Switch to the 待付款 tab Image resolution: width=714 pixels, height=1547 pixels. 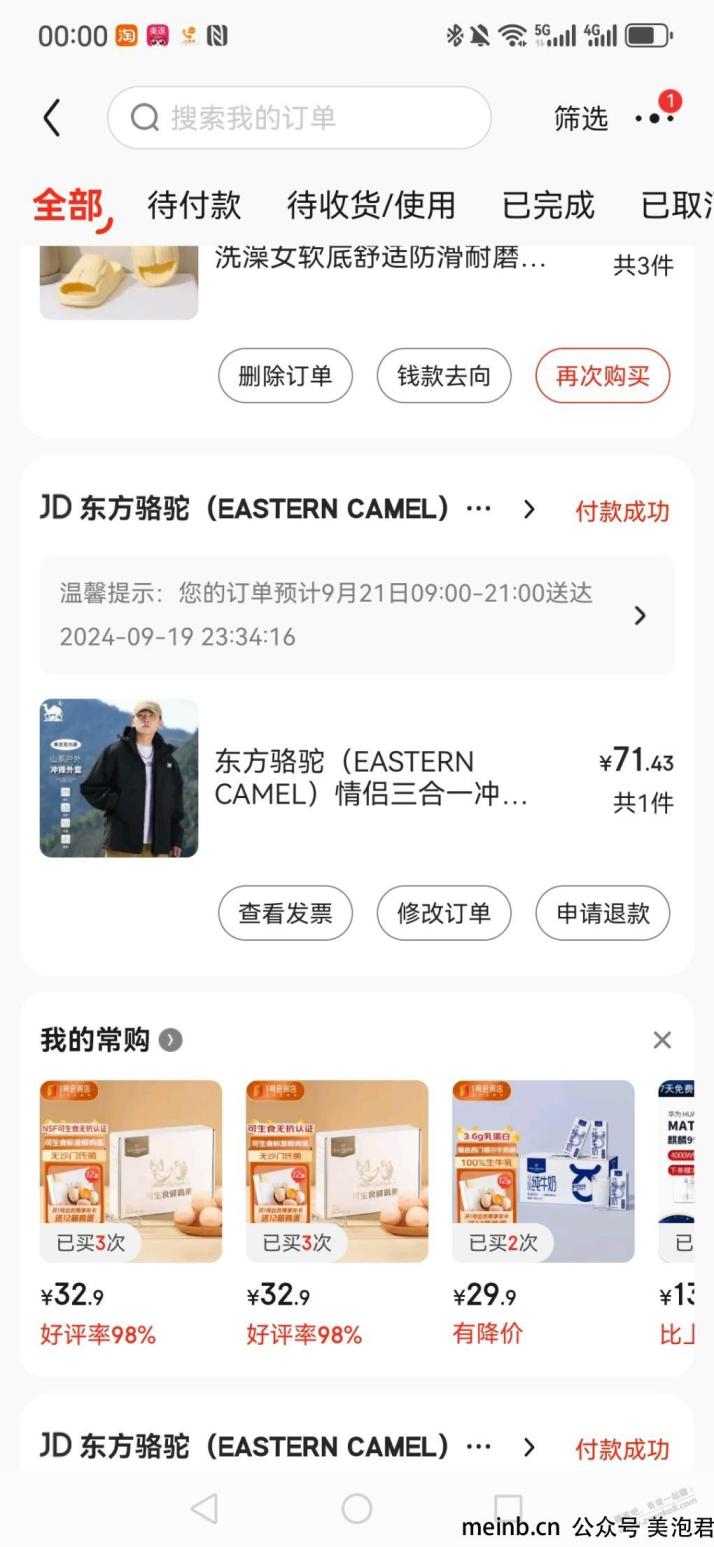(x=194, y=205)
